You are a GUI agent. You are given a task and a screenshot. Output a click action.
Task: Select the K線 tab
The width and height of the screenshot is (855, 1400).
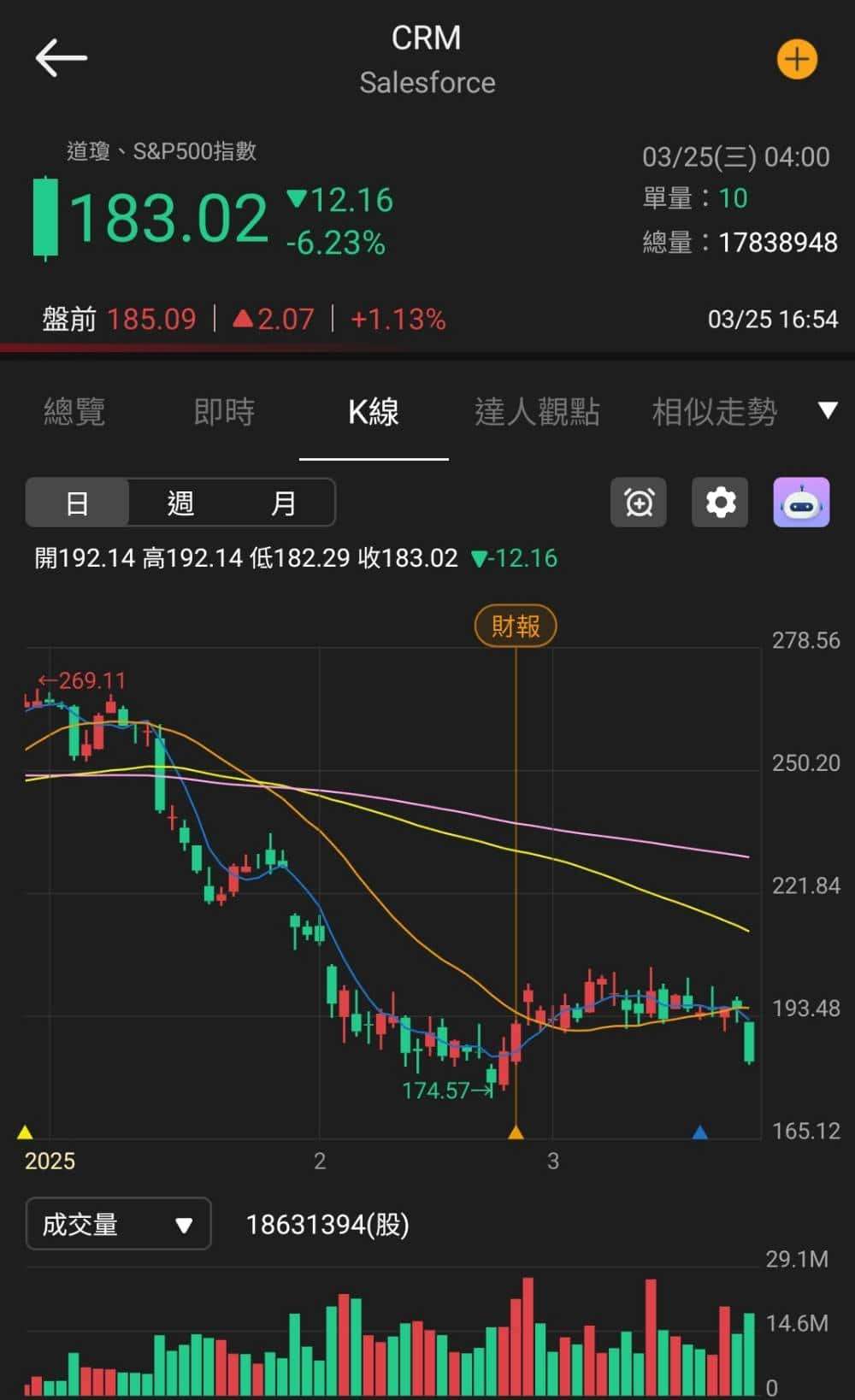(x=374, y=412)
